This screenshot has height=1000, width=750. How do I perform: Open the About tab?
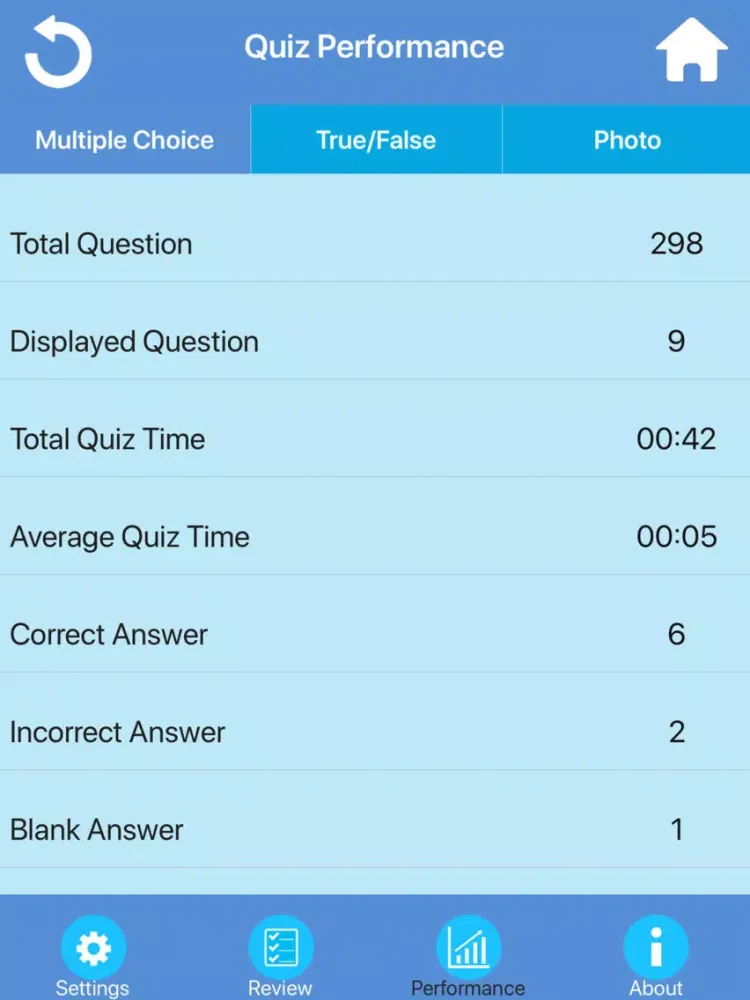point(656,955)
